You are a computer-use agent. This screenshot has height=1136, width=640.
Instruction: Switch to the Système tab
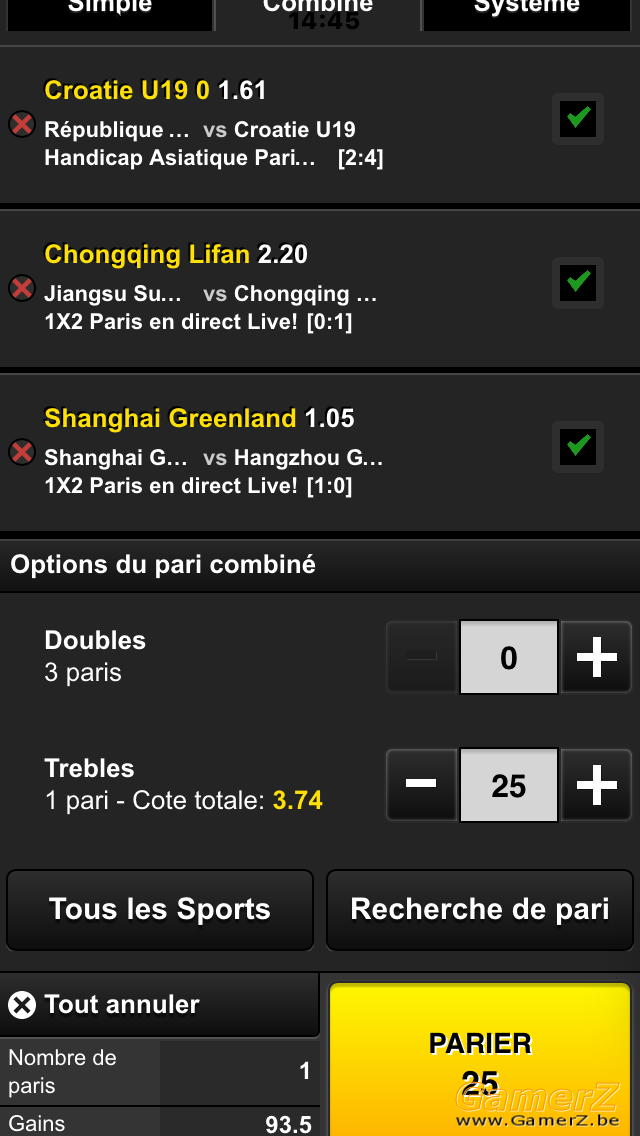(x=527, y=14)
